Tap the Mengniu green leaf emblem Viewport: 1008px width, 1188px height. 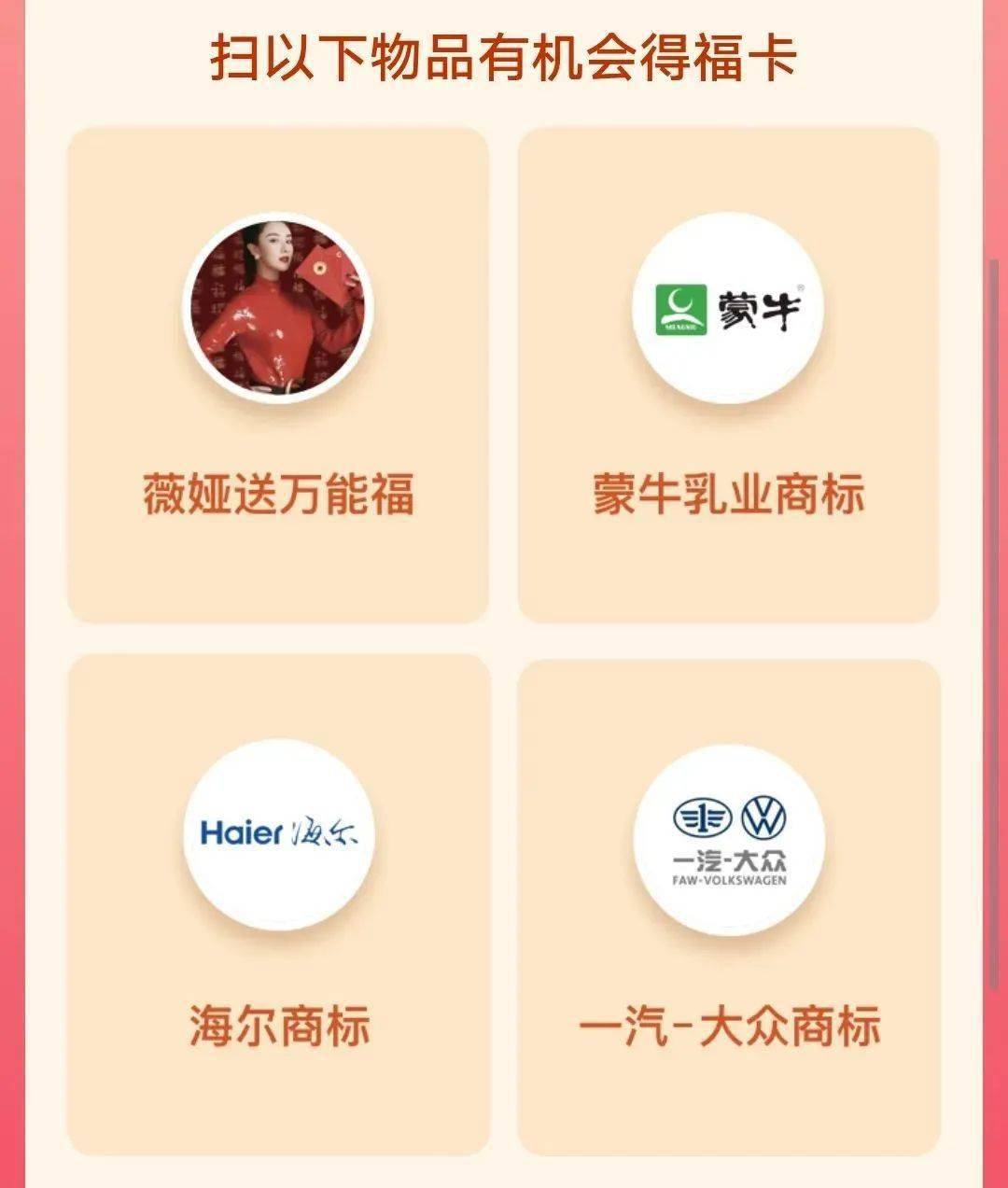click(682, 309)
